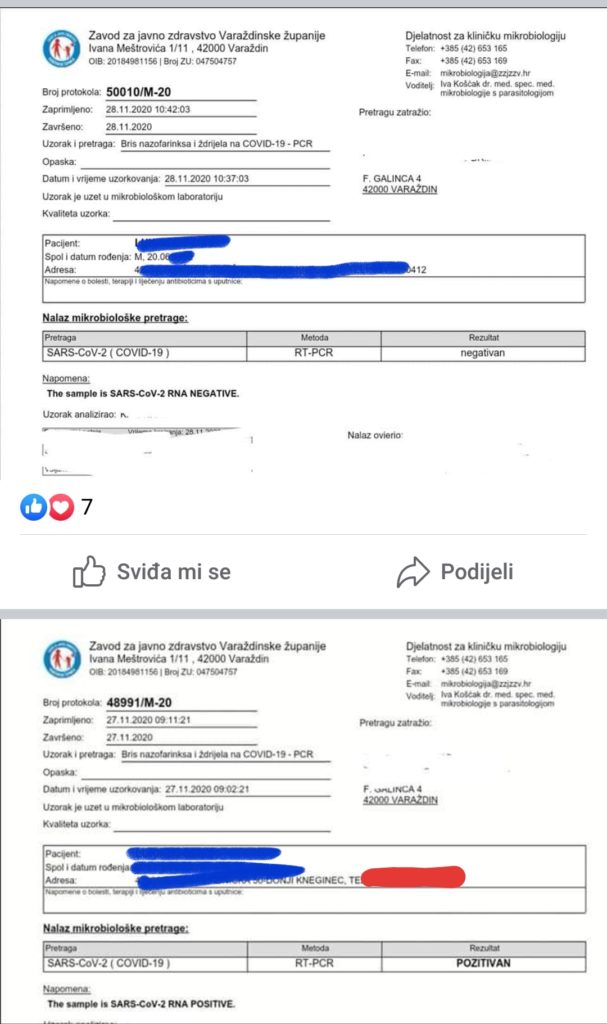Open the reactions list showing 7
The image size is (607, 1024).
(57, 507)
